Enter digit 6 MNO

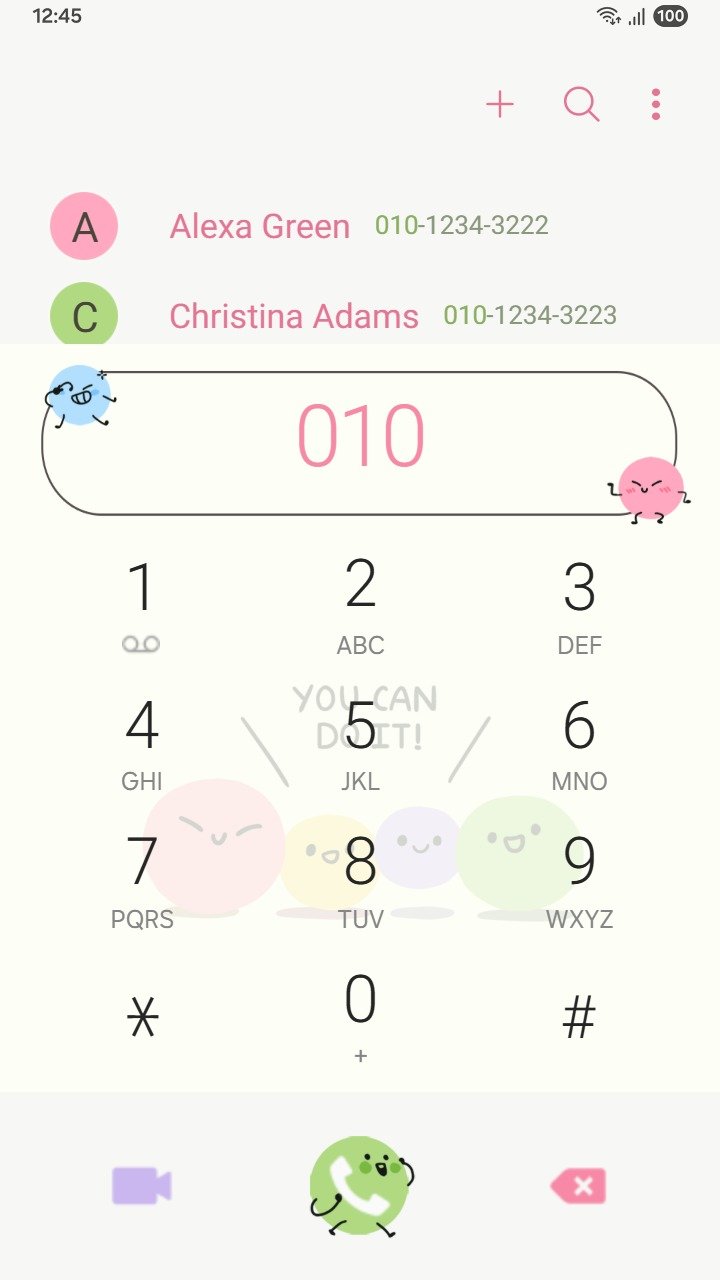[x=579, y=740]
